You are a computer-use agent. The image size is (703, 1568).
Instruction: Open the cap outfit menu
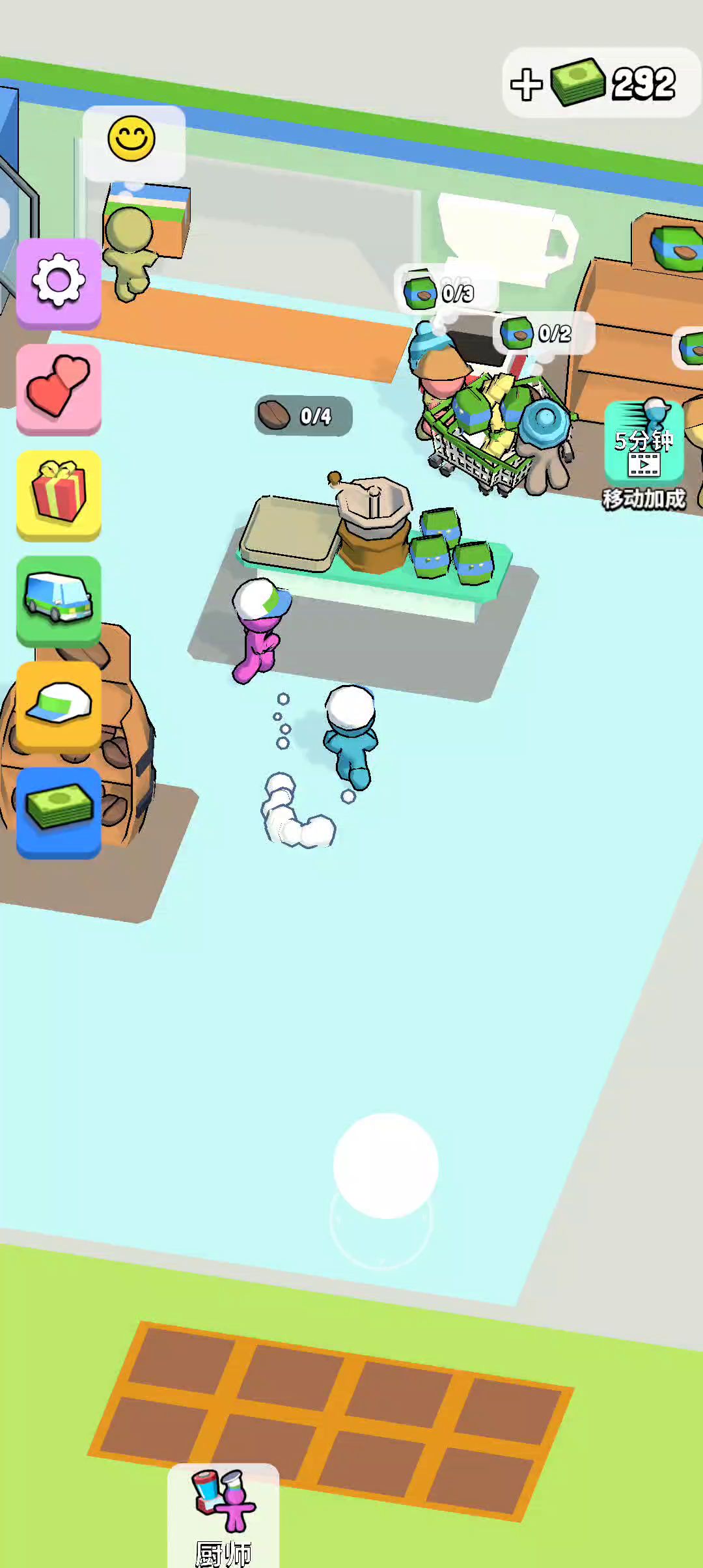point(59,705)
